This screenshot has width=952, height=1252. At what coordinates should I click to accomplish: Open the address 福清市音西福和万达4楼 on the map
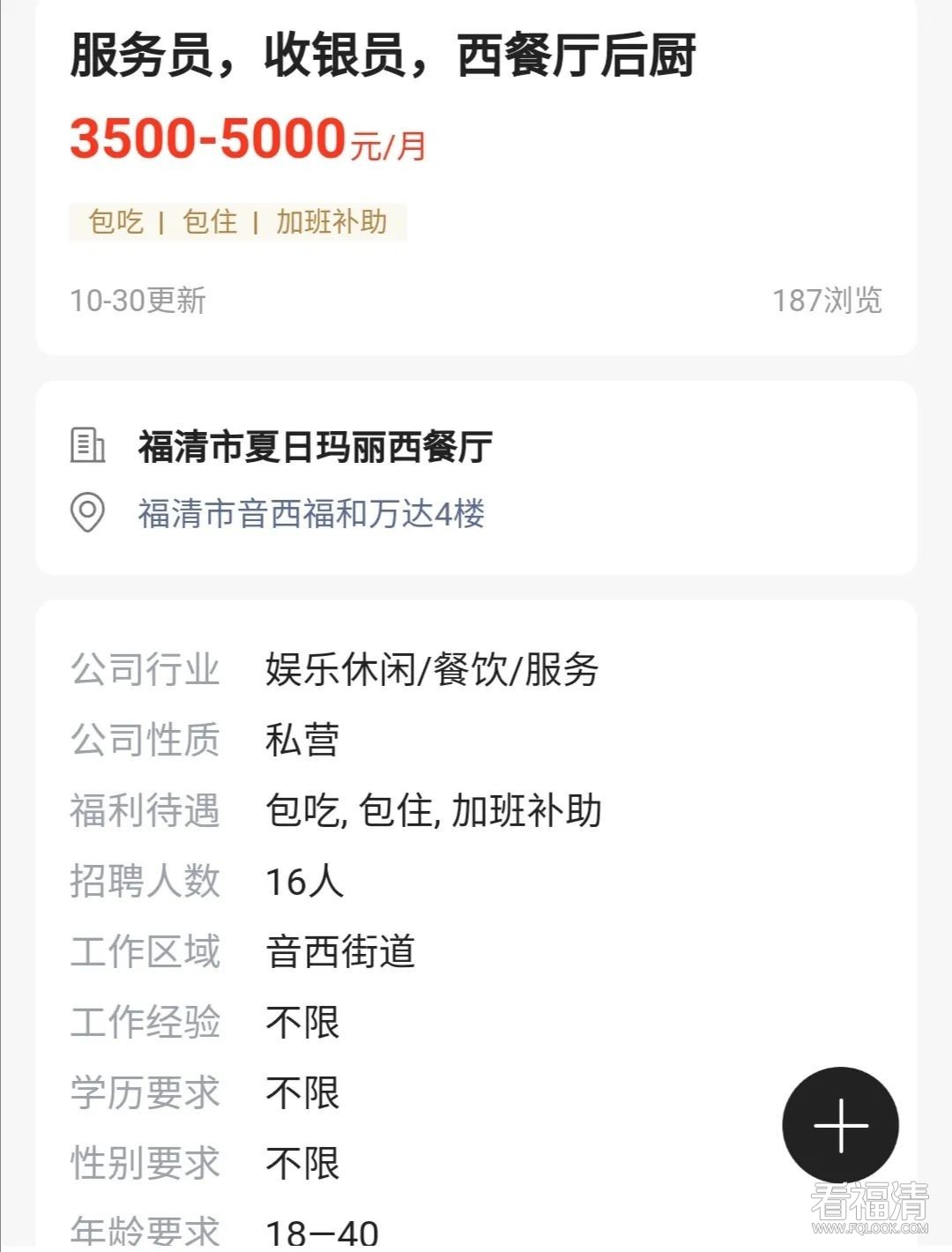coord(311,513)
